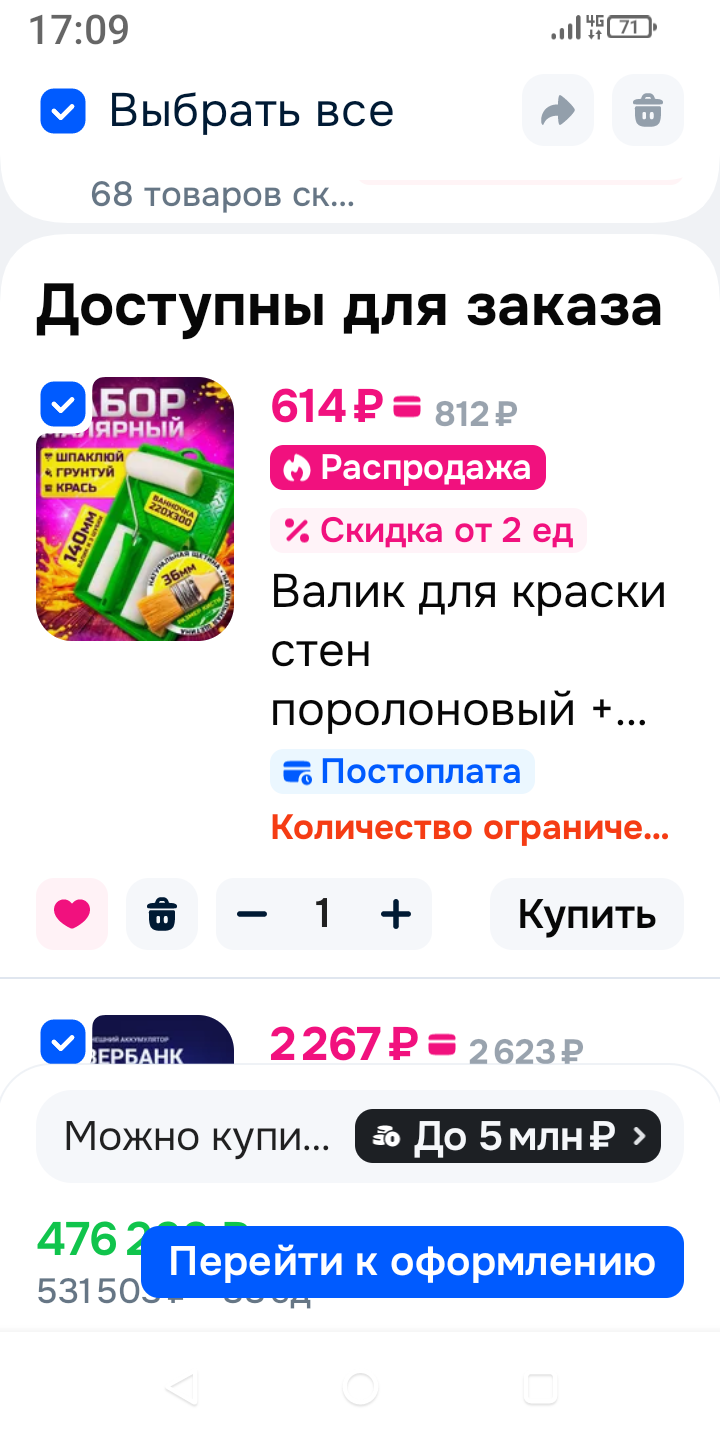Viewport: 720px width, 1440px height.
Task: Uncheck the 2 267 ₽ item checkbox
Action: [x=63, y=1043]
